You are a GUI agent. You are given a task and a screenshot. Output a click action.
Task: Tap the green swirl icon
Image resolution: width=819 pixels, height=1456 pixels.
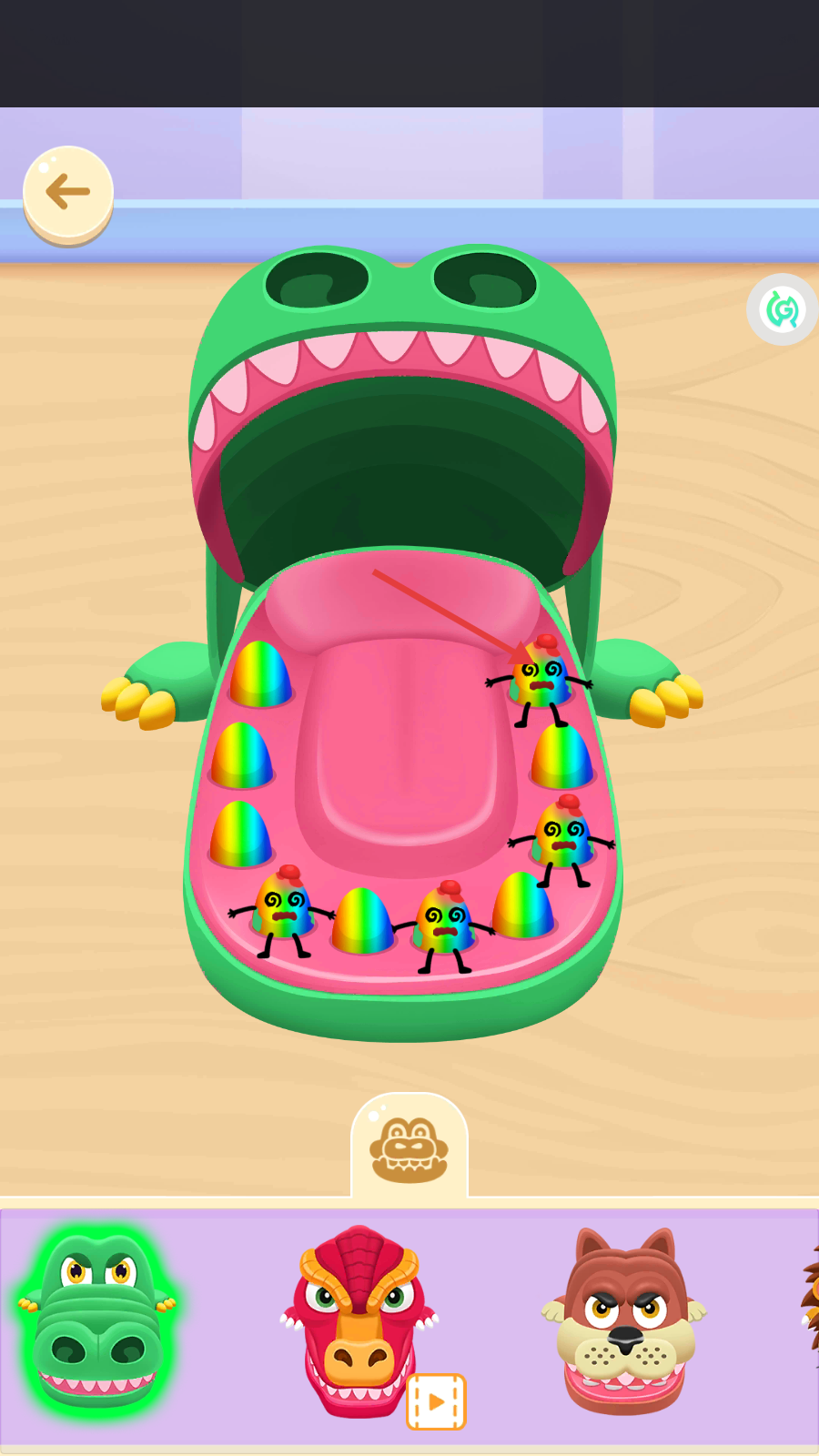tap(782, 309)
